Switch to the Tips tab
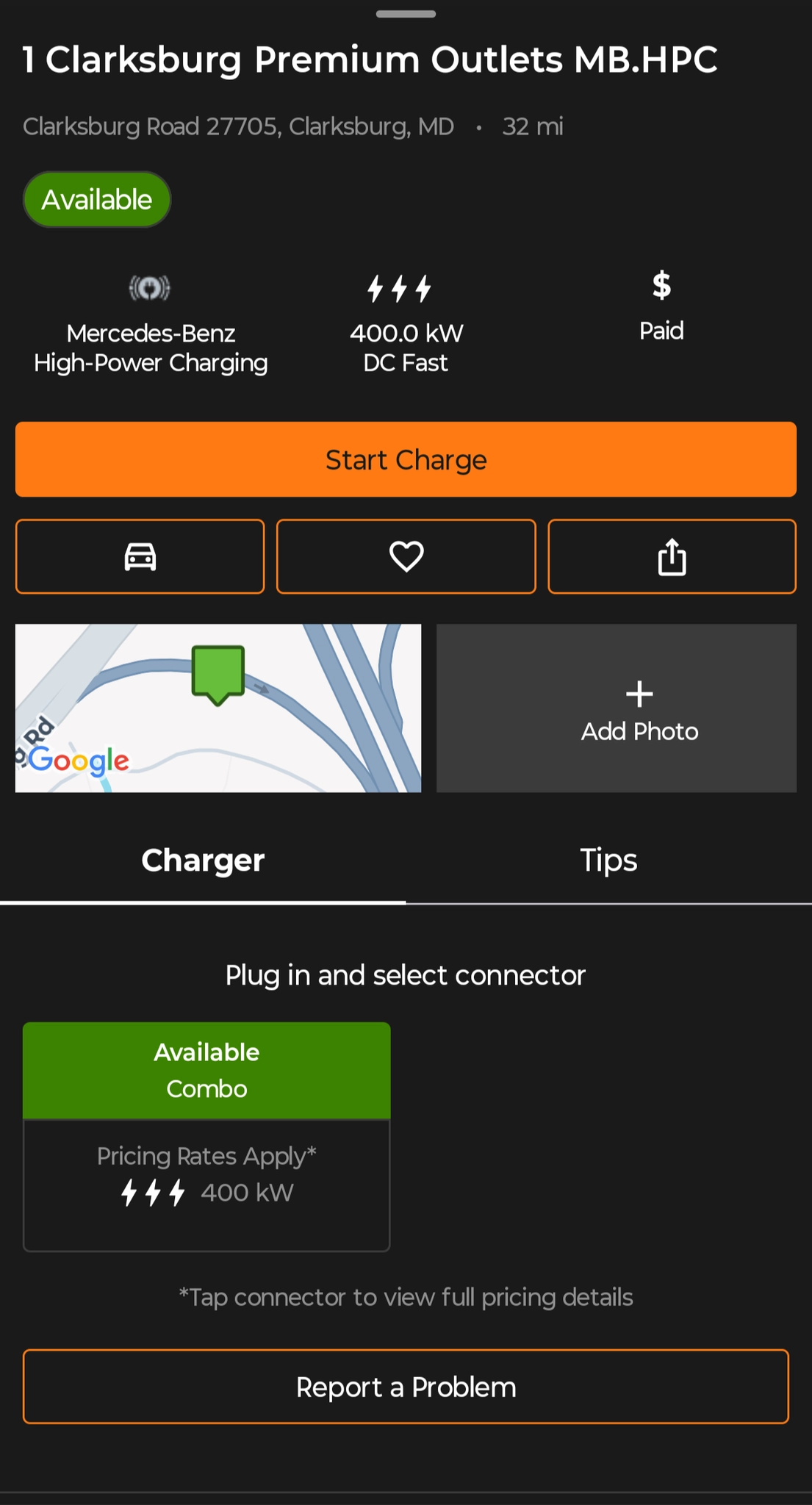 point(608,861)
